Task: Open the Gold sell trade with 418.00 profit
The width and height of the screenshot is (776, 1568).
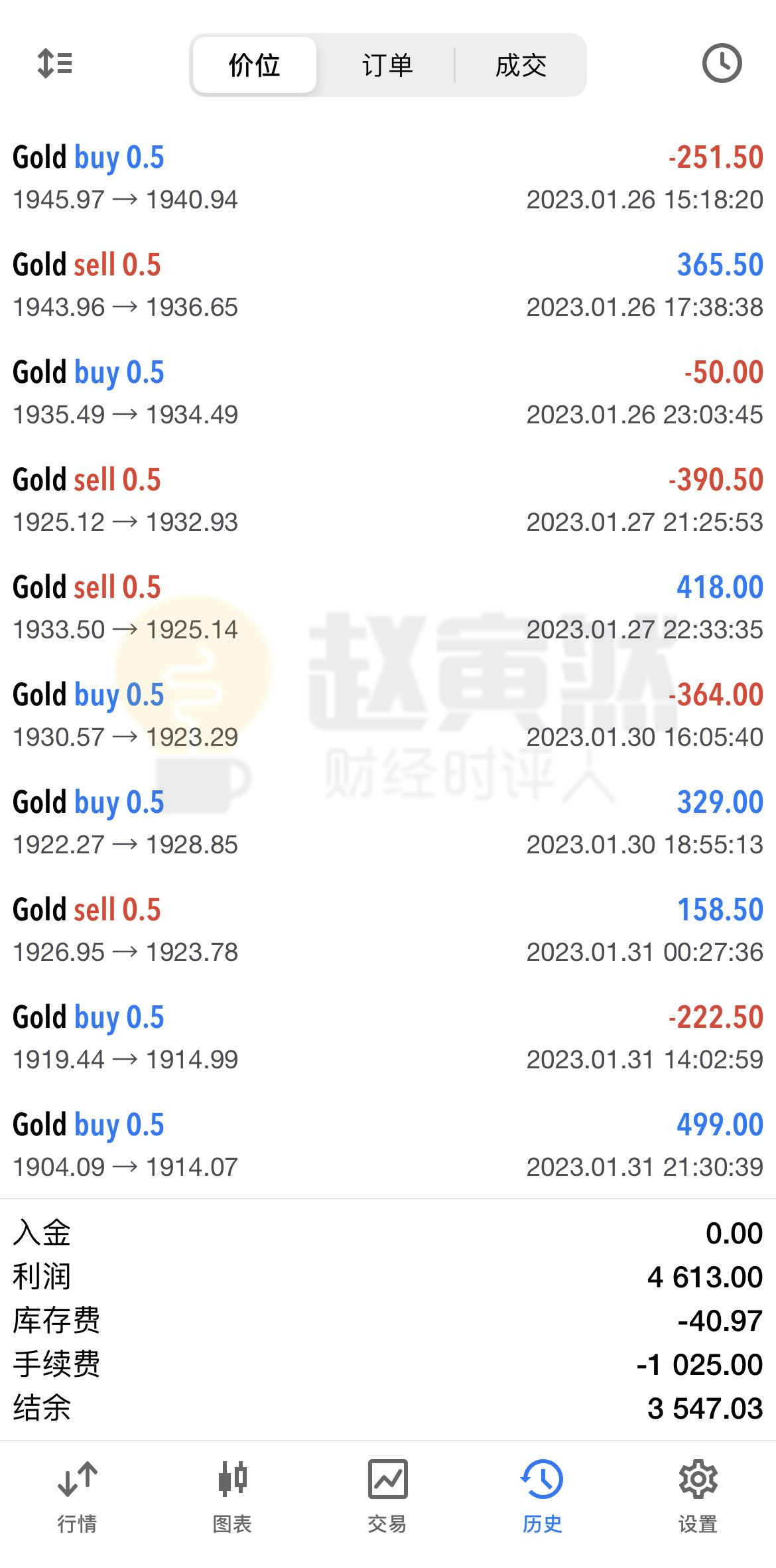Action: tap(388, 607)
